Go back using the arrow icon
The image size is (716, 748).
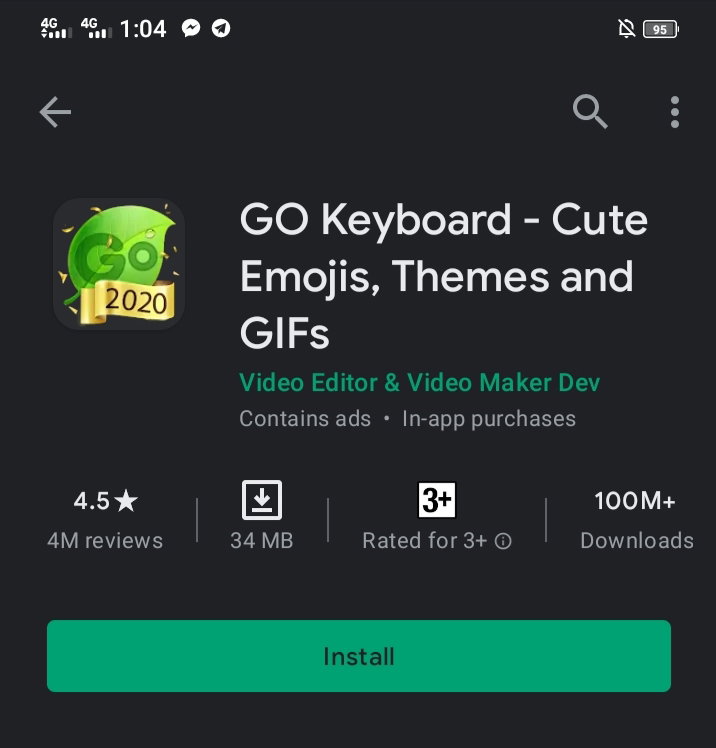(55, 112)
